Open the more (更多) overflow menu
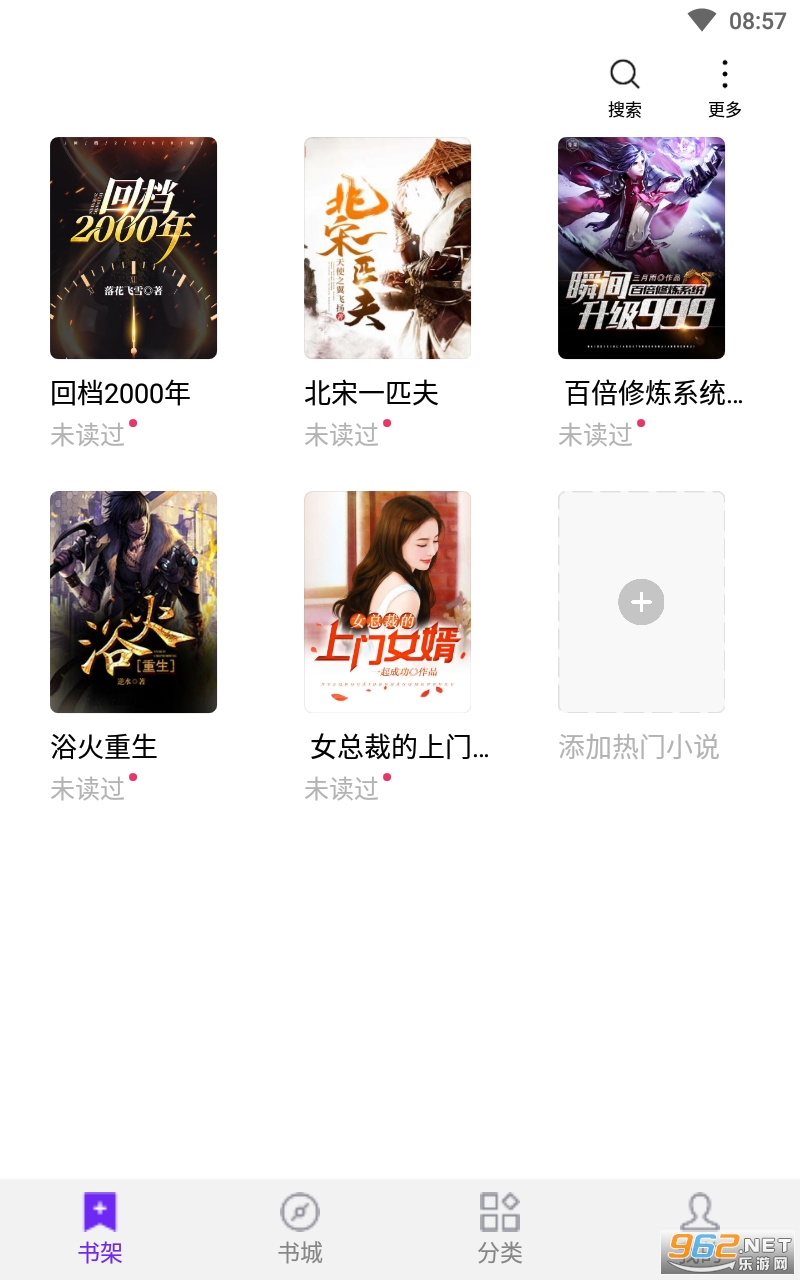800x1280 pixels. pyautogui.click(x=725, y=86)
